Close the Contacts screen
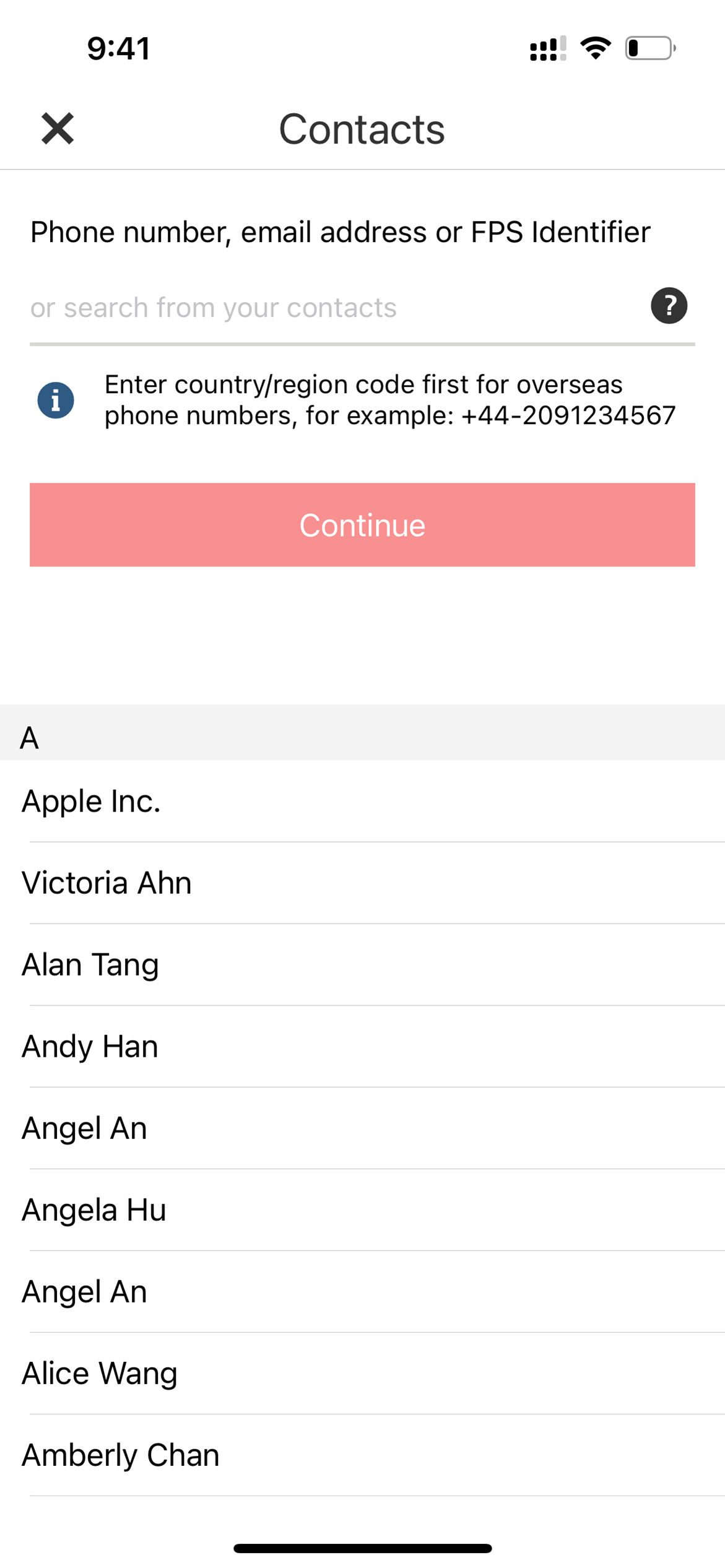 (58, 129)
